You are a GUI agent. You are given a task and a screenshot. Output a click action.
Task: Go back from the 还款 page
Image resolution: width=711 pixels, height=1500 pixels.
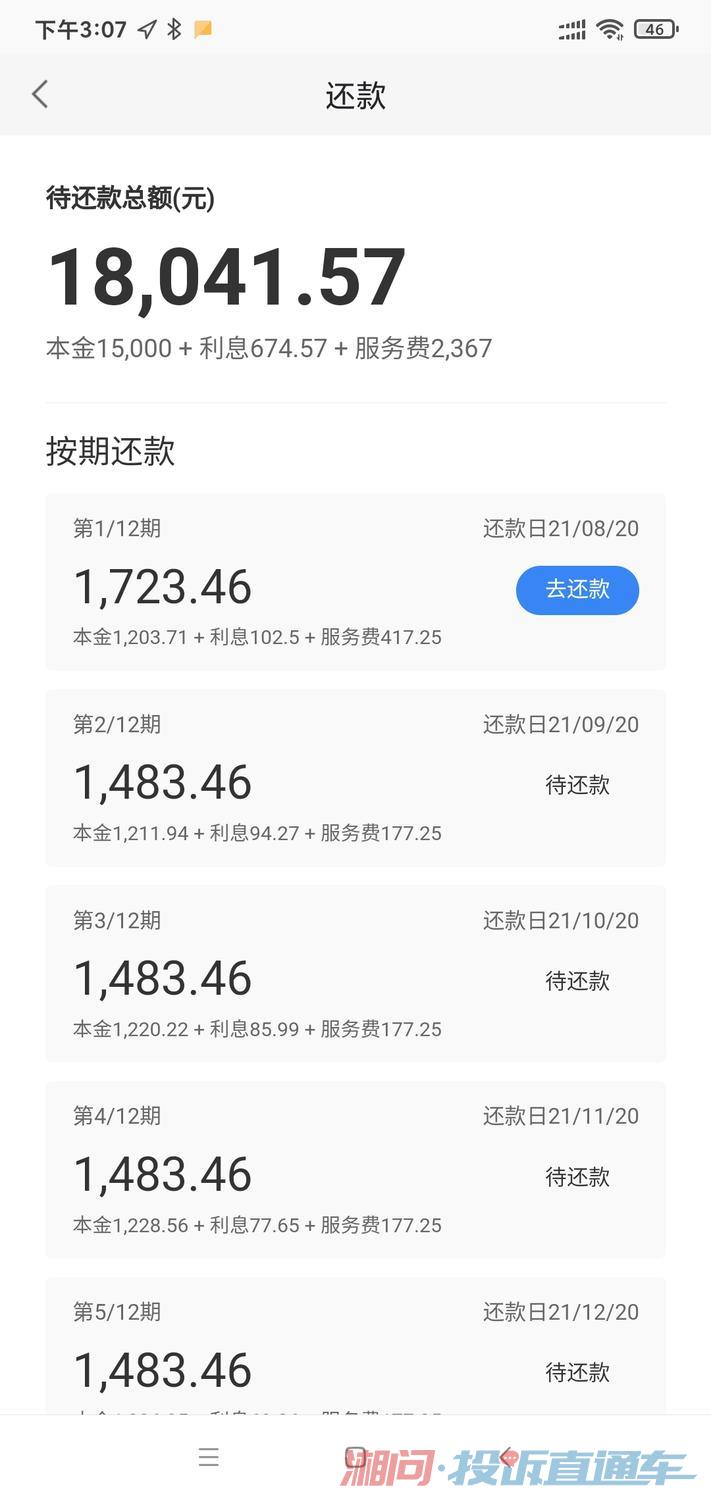[40, 95]
